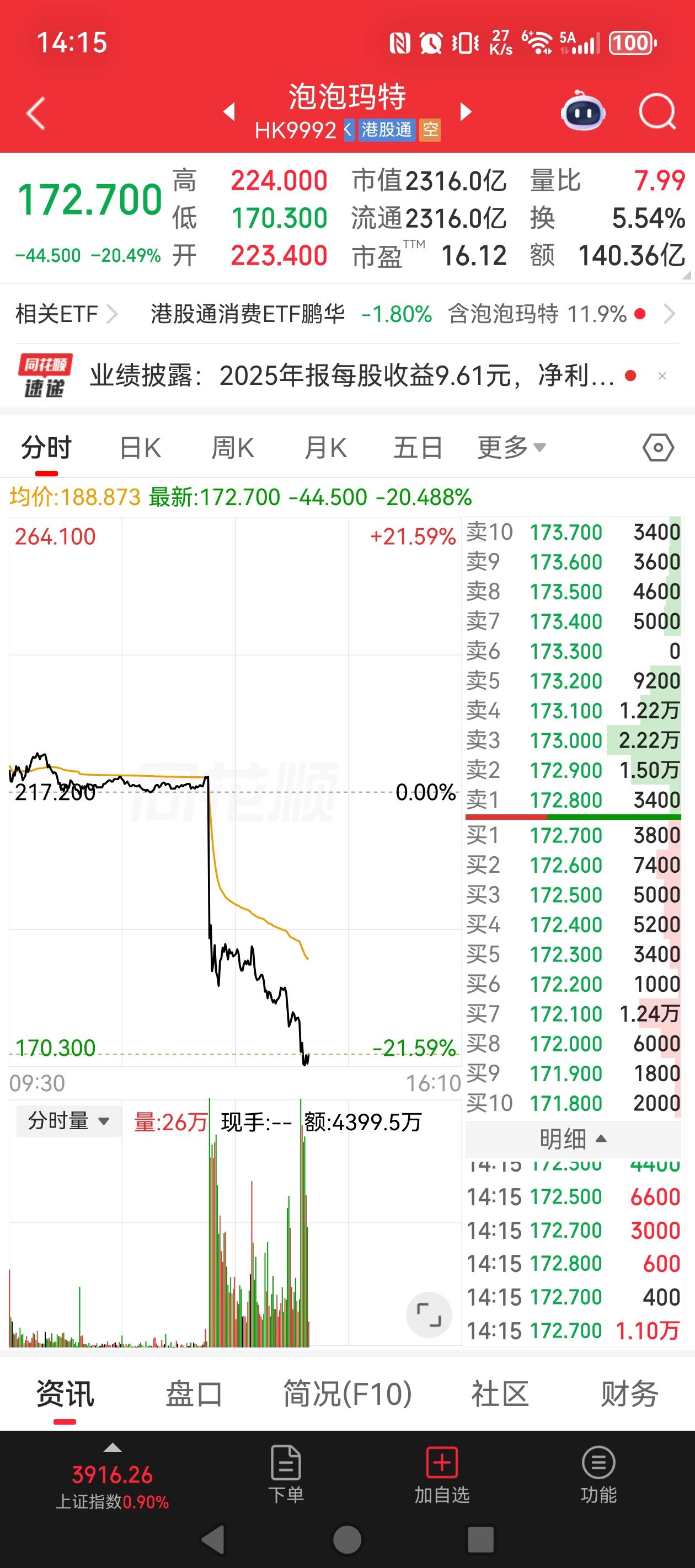Switch to next stock with right arrow
Screen dimensions: 695x1568
466,112
